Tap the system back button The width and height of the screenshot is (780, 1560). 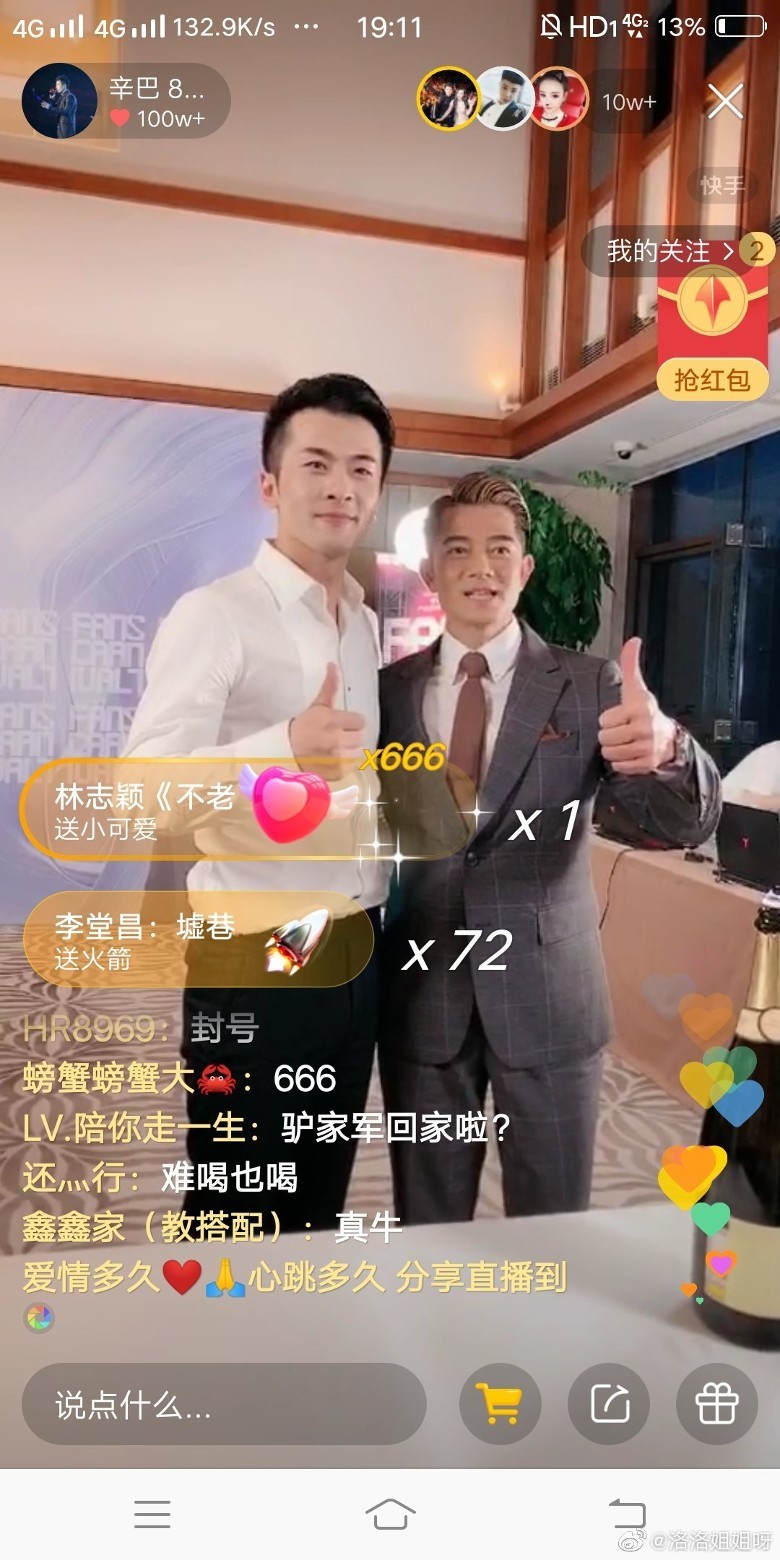pyautogui.click(x=628, y=1513)
